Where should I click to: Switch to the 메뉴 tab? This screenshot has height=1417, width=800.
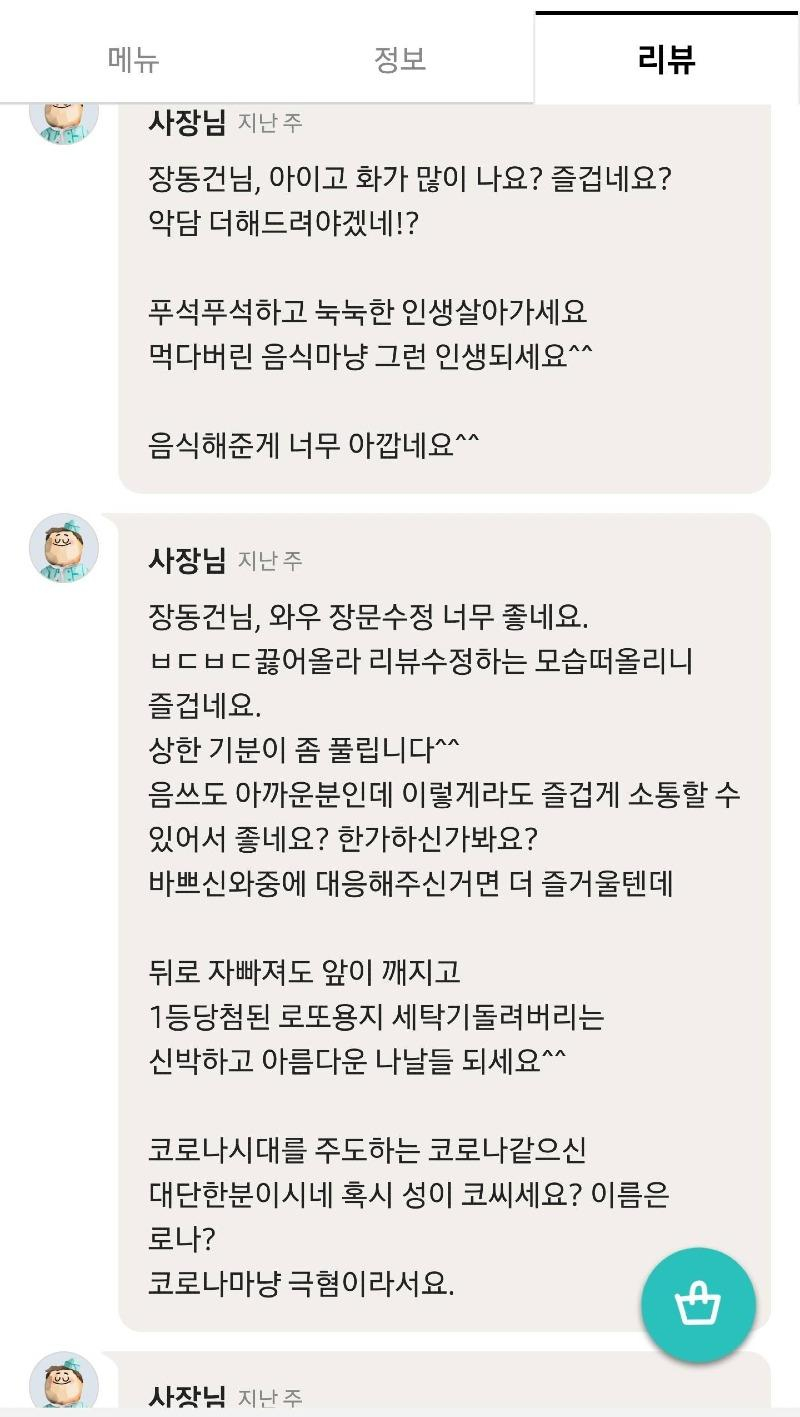click(x=133, y=59)
